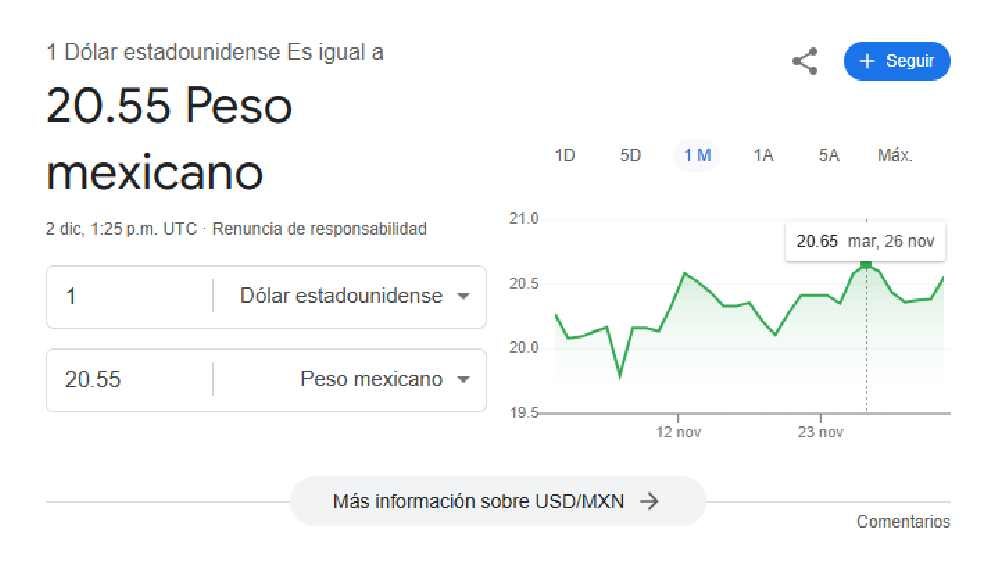This screenshot has width=1004, height=565.
Task: Open Más información sobre USD/MXN
Action: [497, 501]
